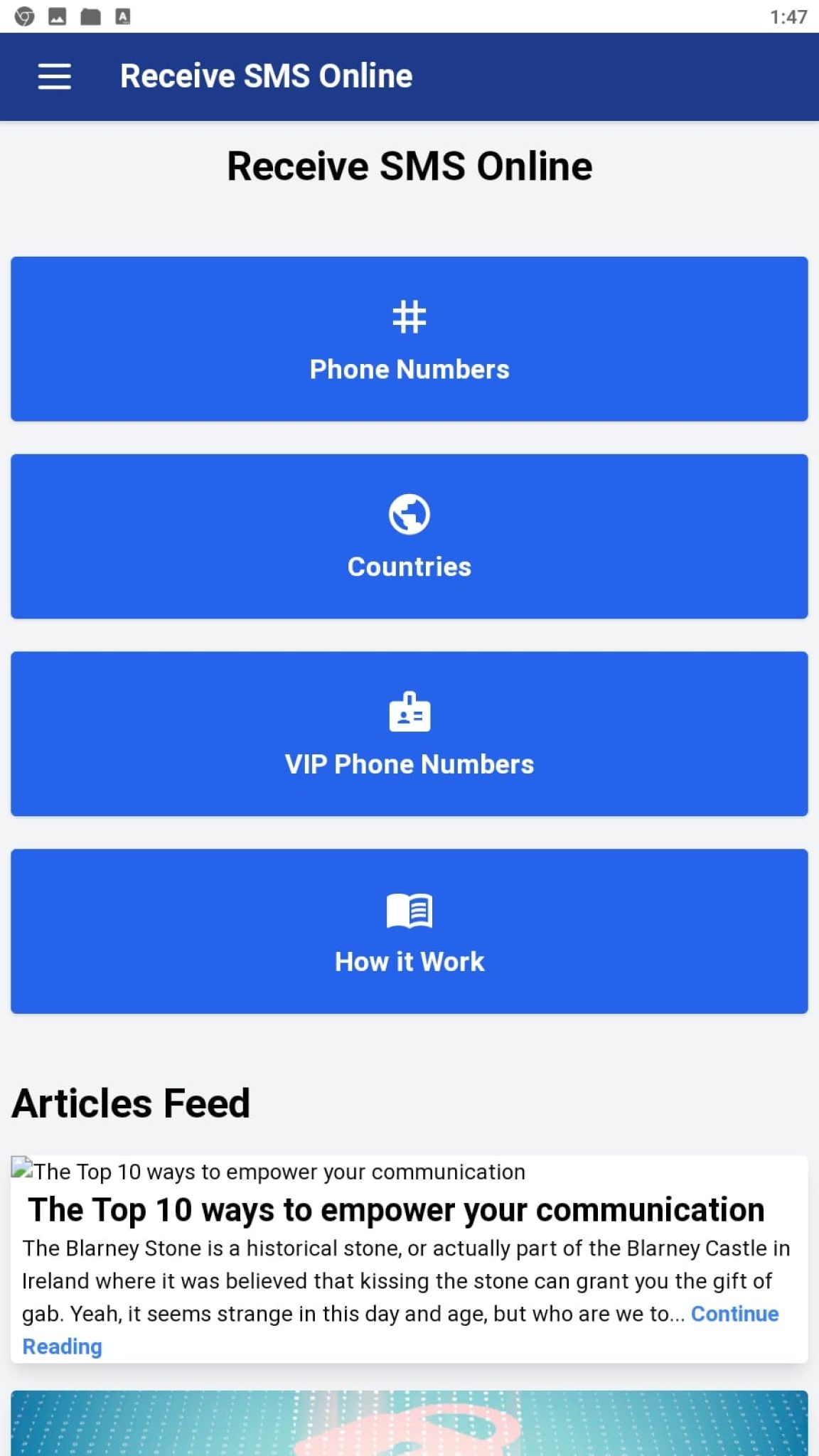
Task: Select the ID badge icon for VIP Phone Numbers
Action: pos(409,711)
